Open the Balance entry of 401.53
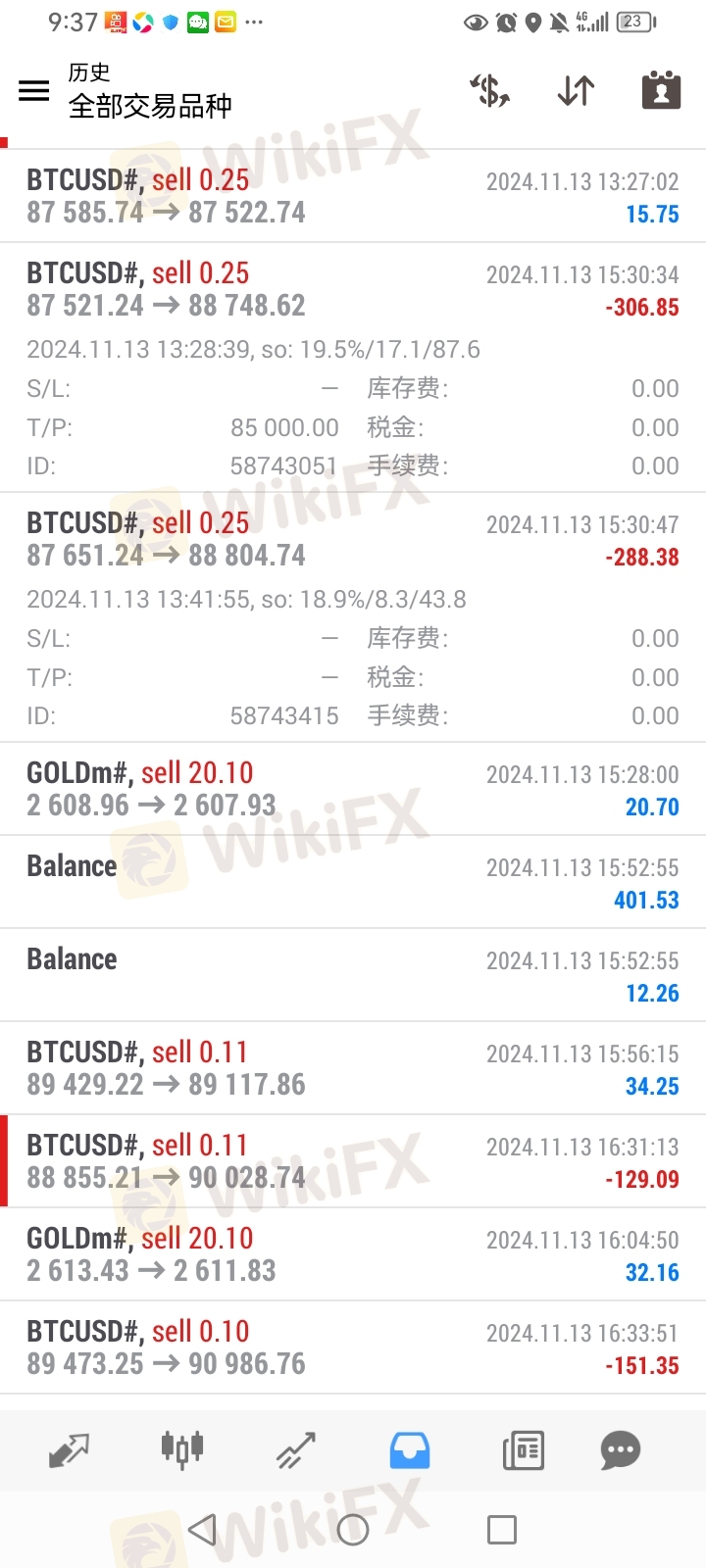Viewport: 706px width, 1568px height. coord(353,882)
